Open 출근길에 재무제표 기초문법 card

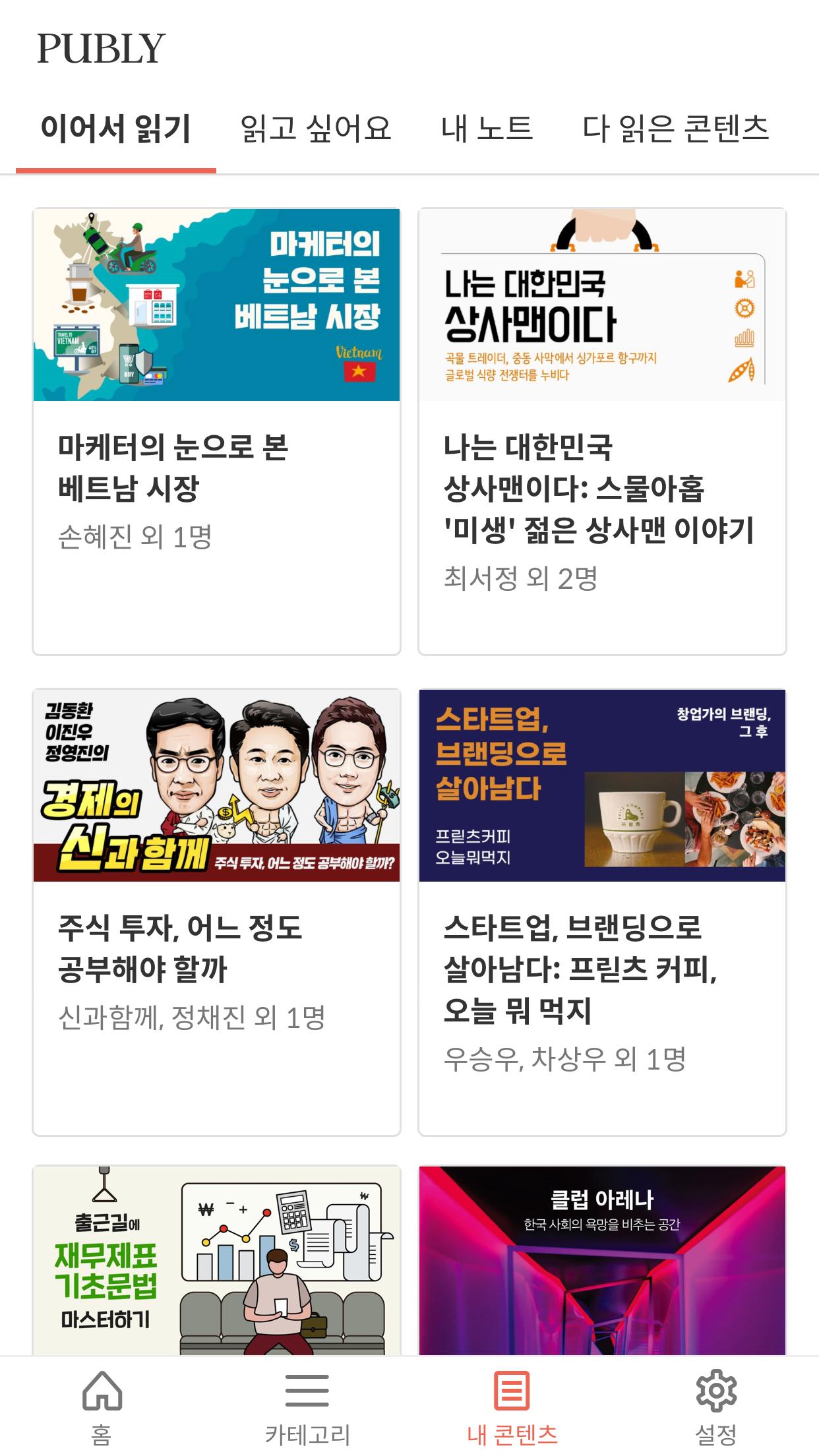pos(216,1259)
